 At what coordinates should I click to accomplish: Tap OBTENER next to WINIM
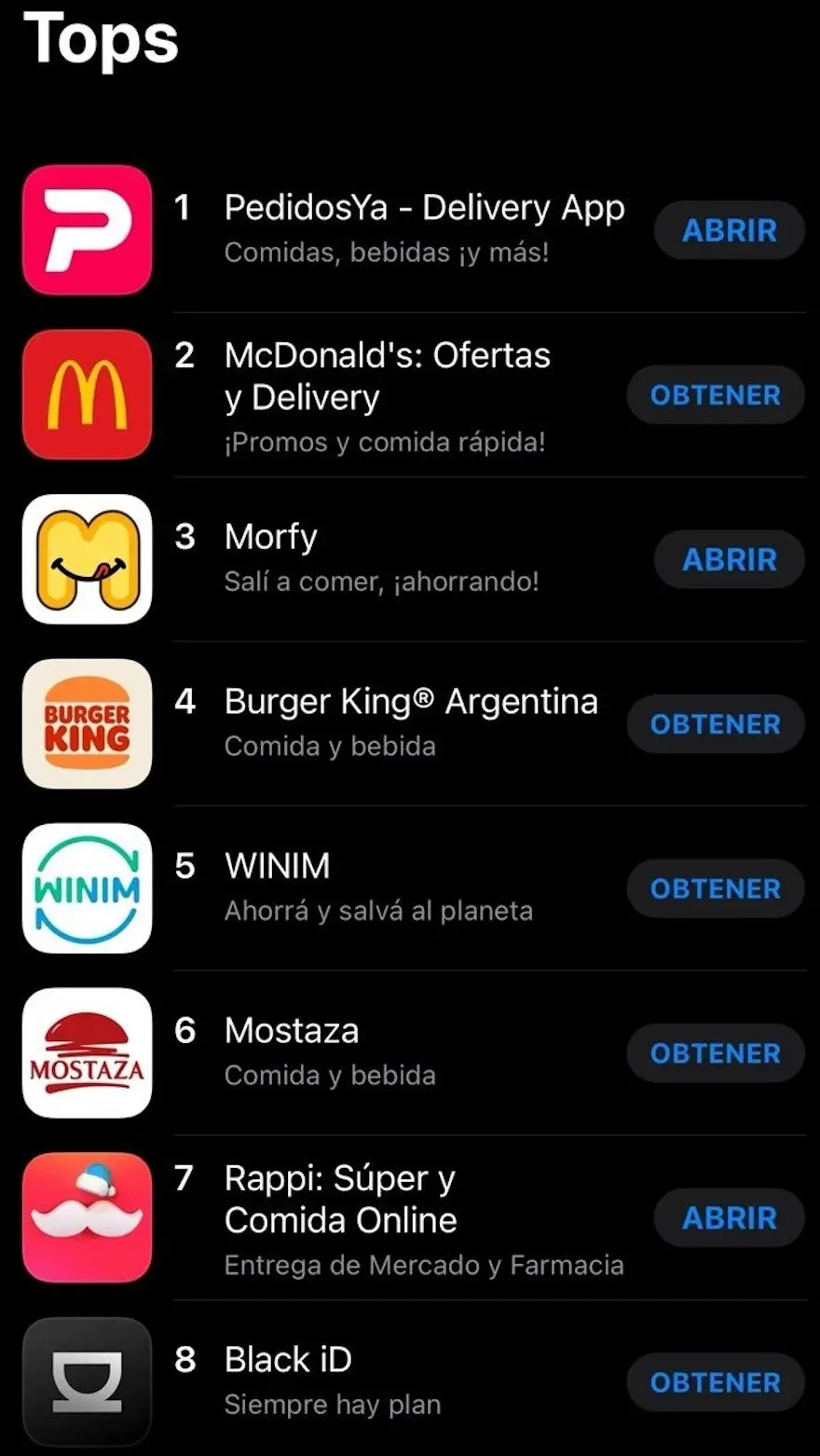(716, 888)
